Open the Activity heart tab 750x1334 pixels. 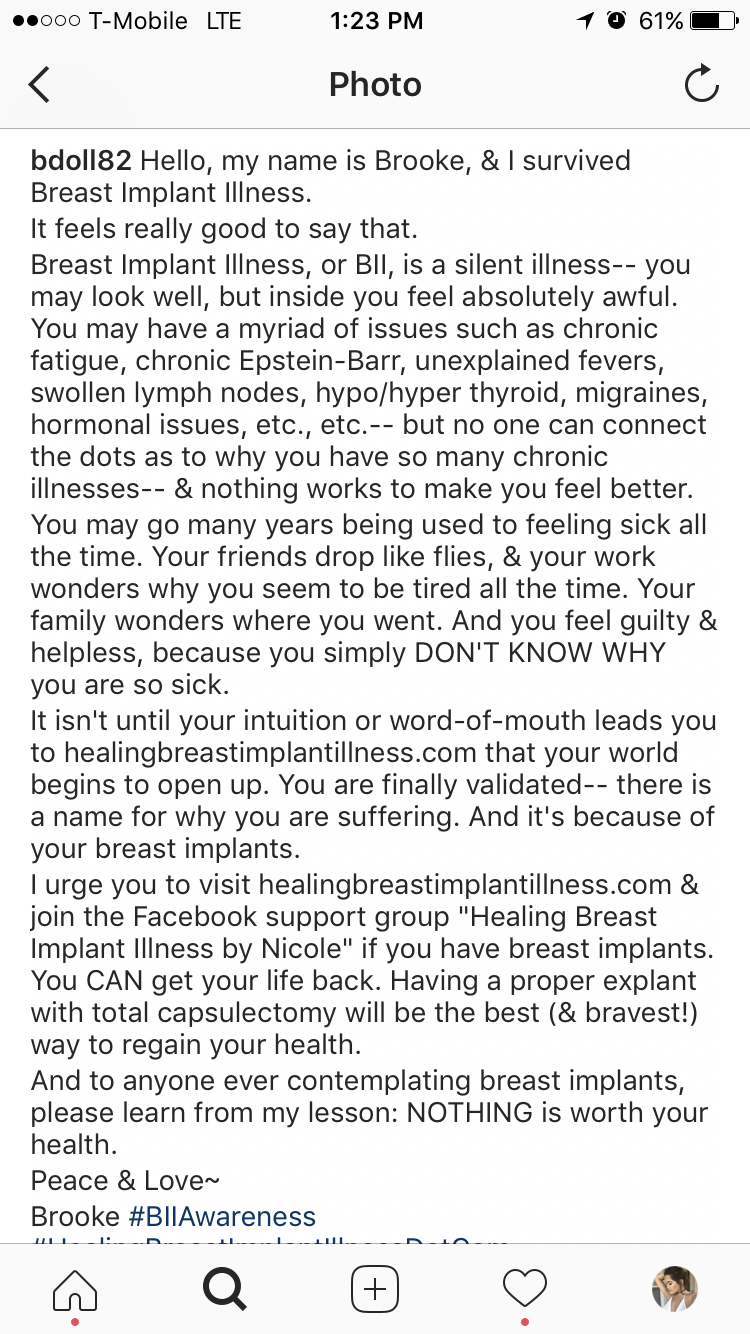[525, 1288]
